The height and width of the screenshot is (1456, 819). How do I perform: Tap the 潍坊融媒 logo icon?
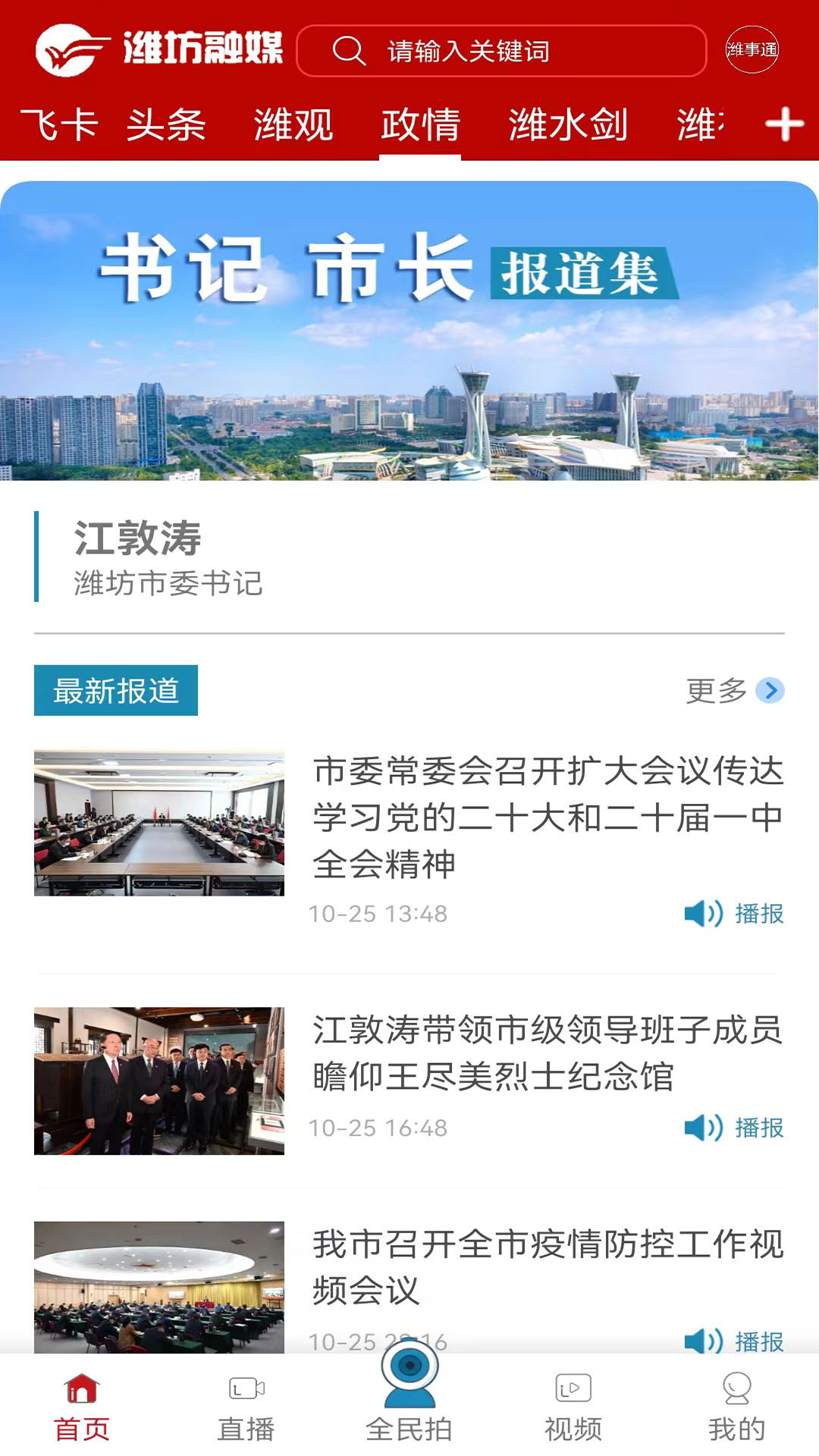point(68,50)
